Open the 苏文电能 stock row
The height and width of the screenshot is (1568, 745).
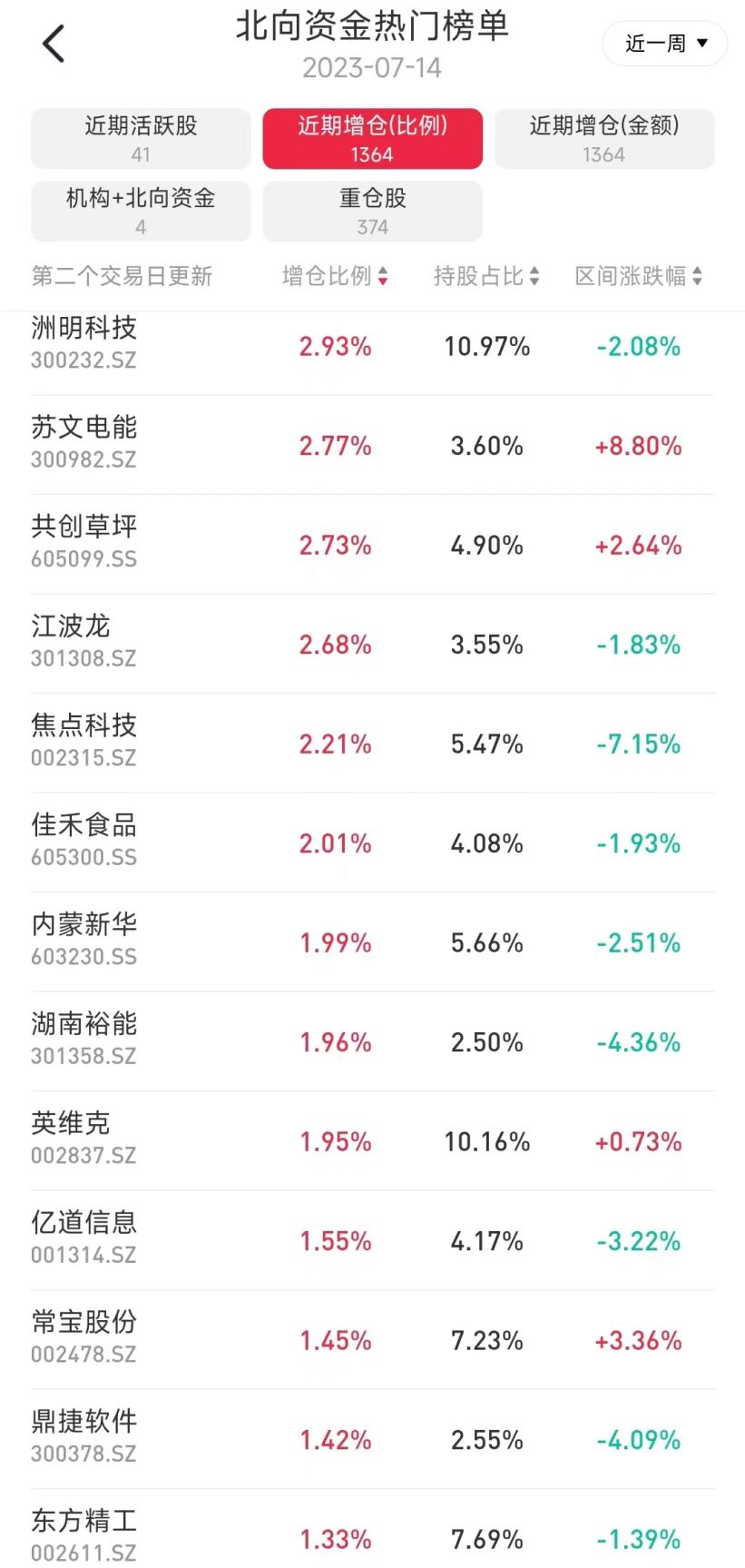(x=372, y=445)
